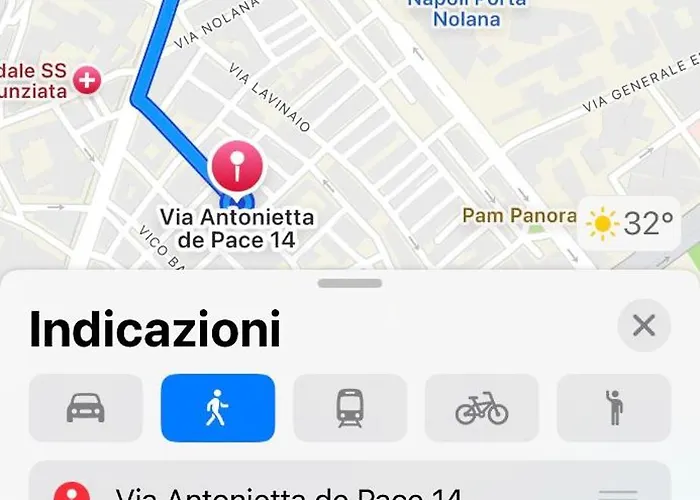
Task: Tap the sheet grabber handle
Action: point(350,283)
